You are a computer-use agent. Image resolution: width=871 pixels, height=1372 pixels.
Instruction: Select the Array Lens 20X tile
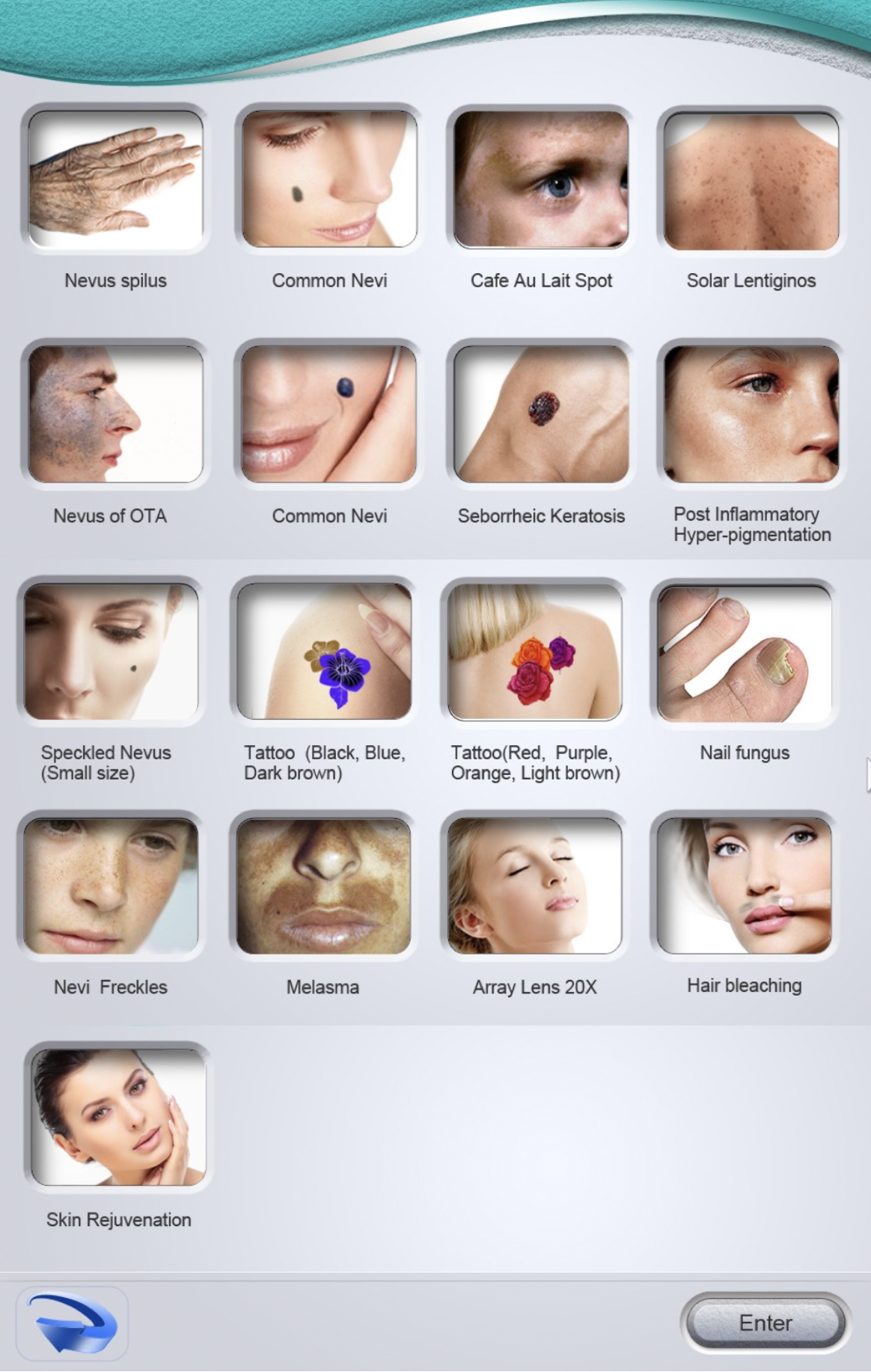coord(534,886)
